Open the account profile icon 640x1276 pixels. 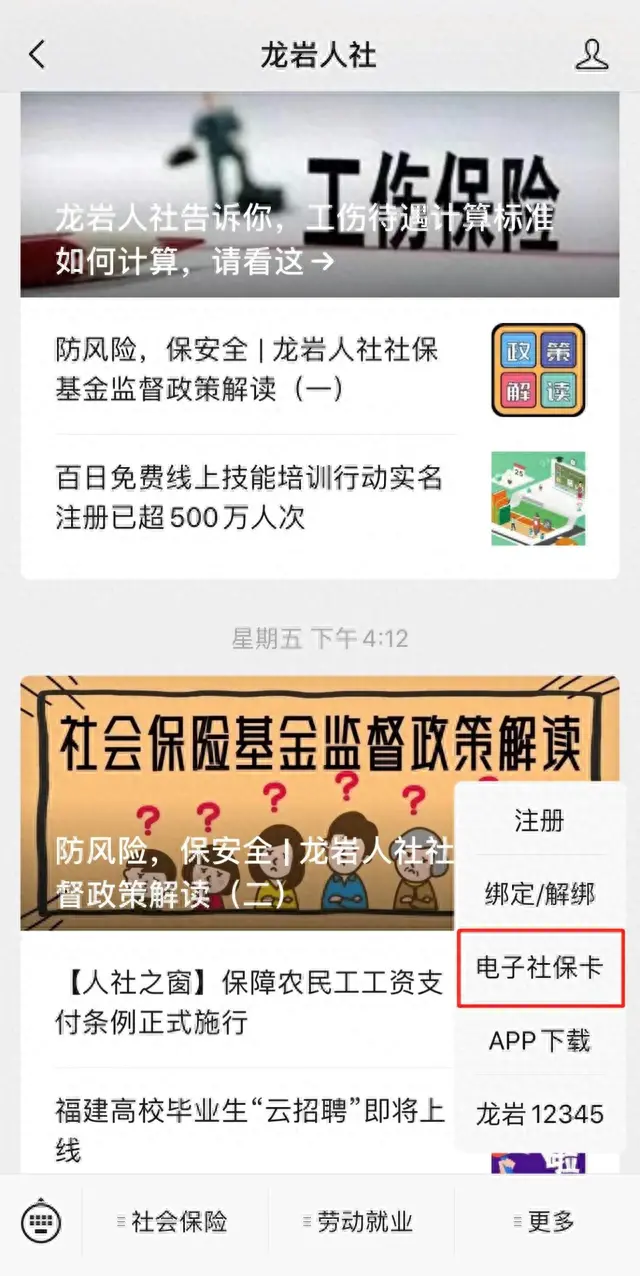(x=592, y=54)
